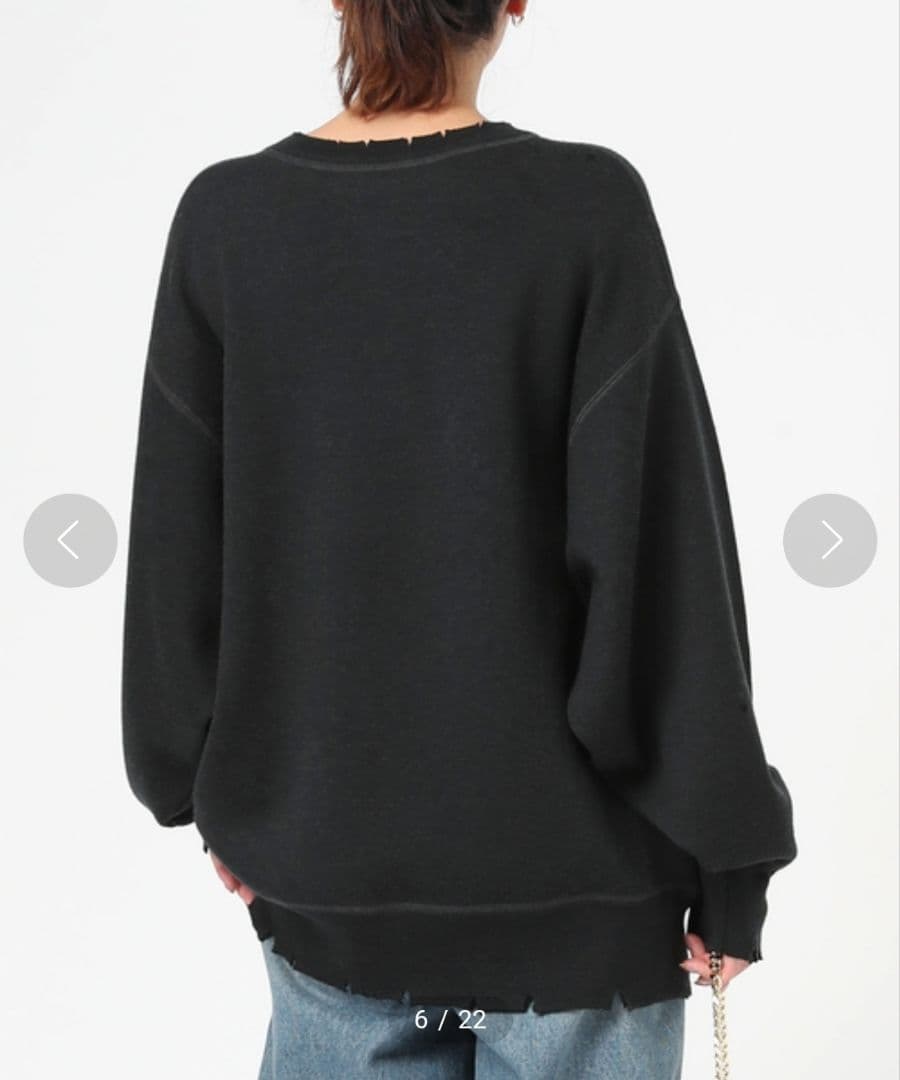900x1080 pixels.
Task: Go to the next product image
Action: tap(830, 540)
